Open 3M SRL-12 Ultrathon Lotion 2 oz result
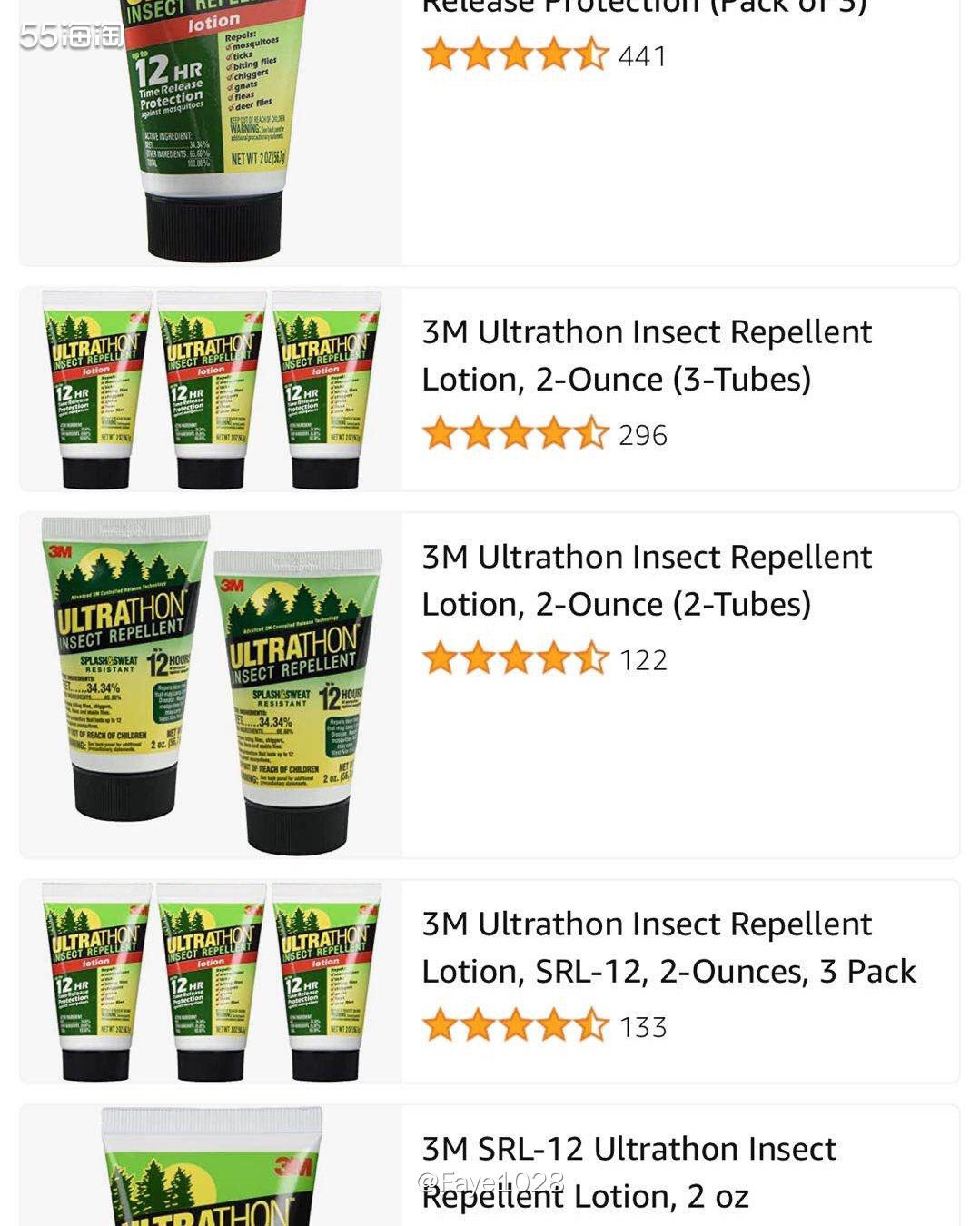The image size is (980, 1226). (x=628, y=1172)
